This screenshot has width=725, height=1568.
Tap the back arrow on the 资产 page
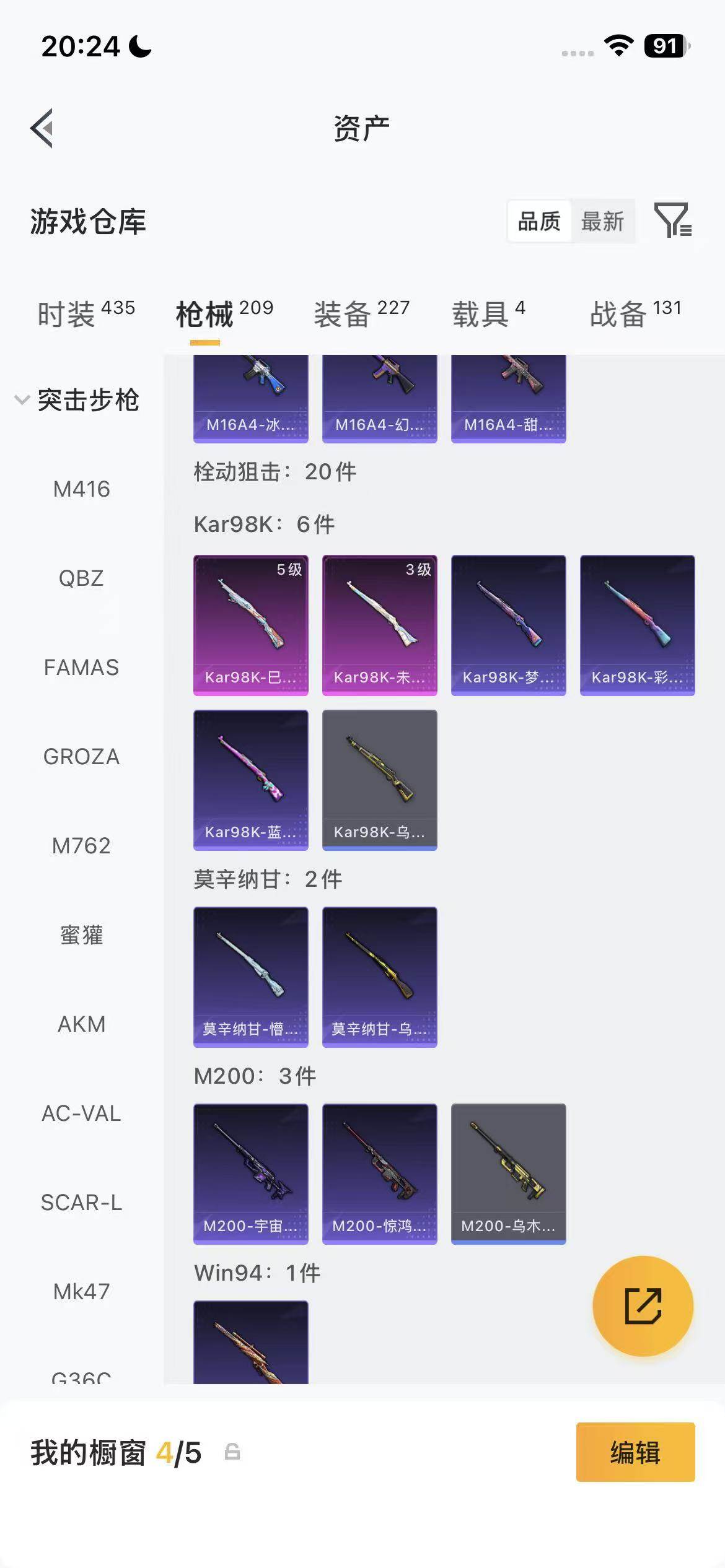[x=42, y=127]
